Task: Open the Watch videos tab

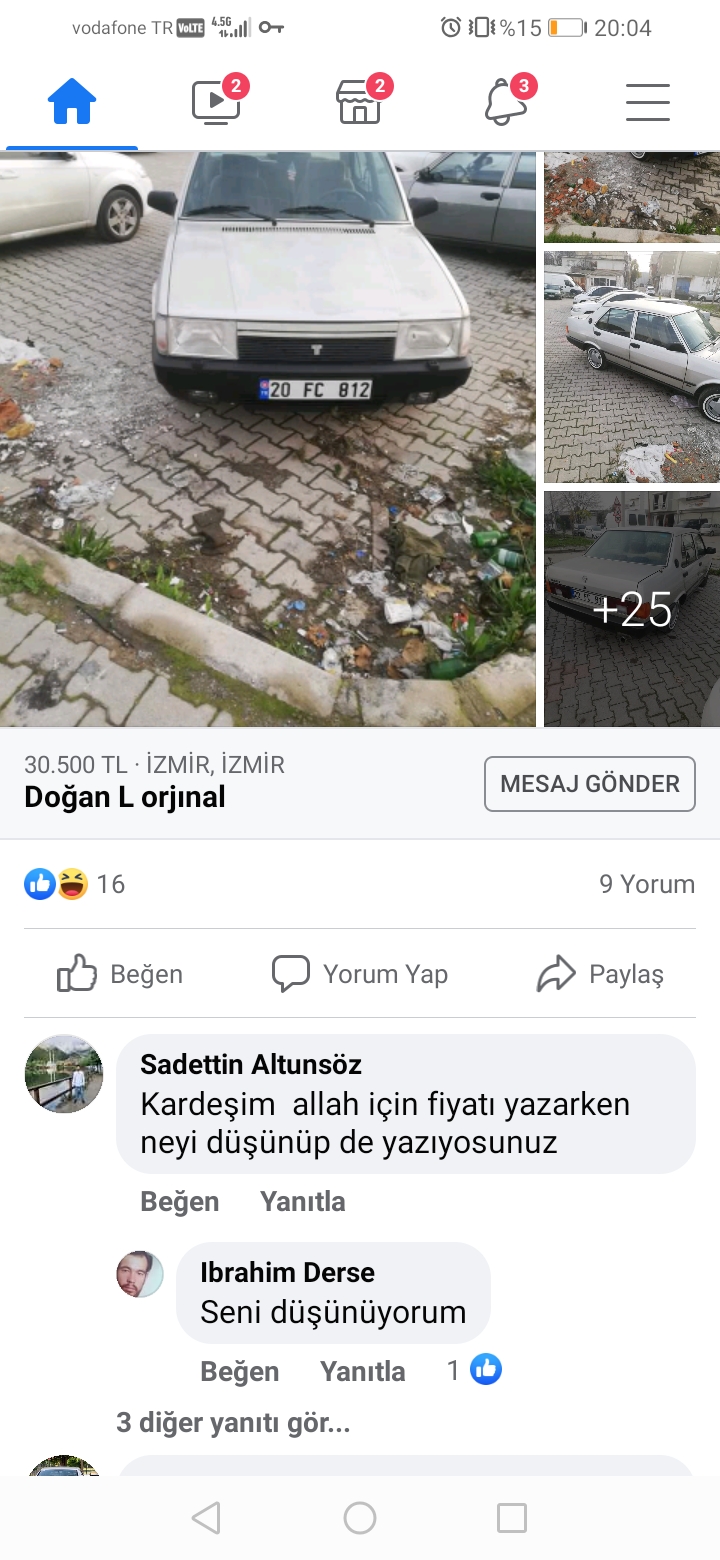Action: tap(216, 102)
